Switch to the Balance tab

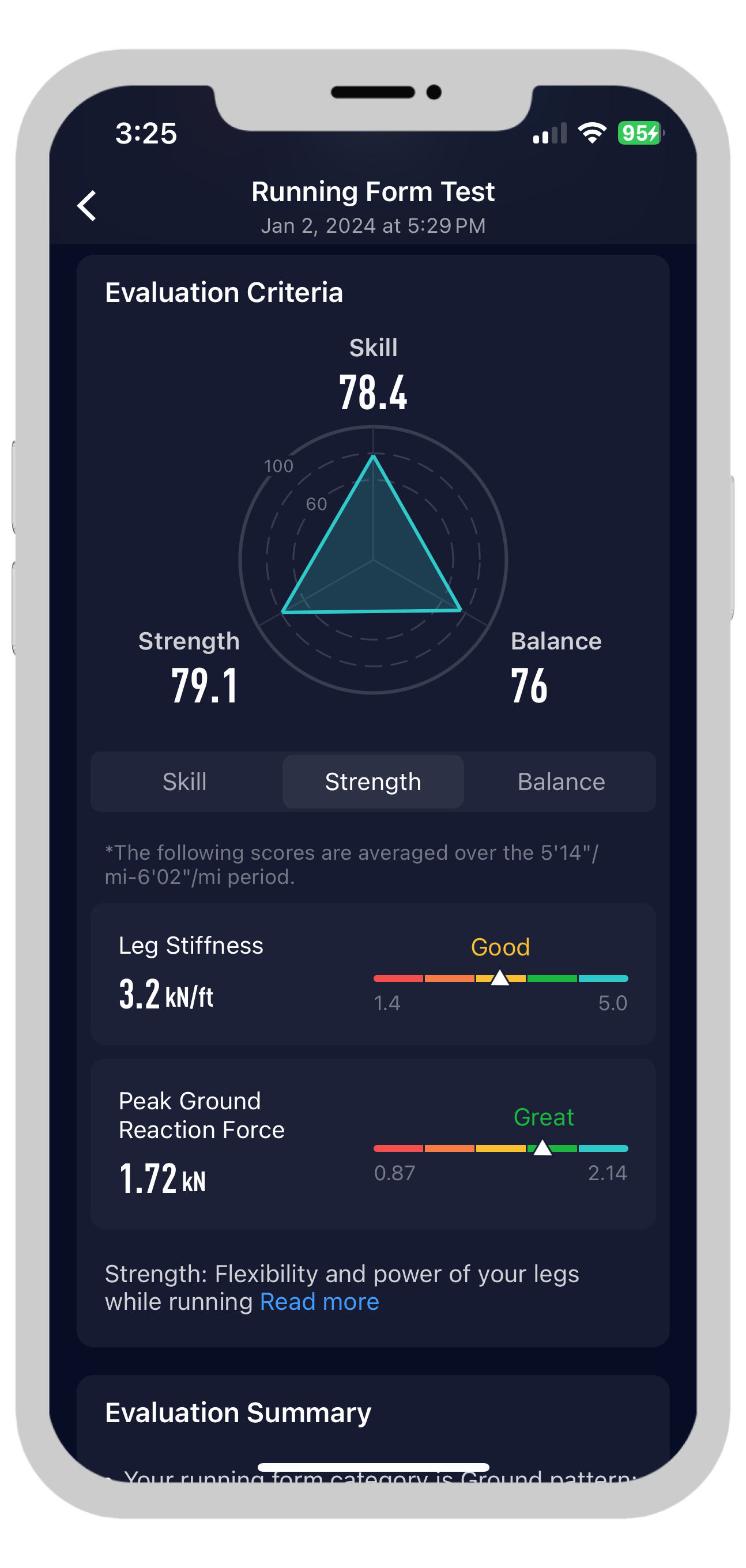561,781
